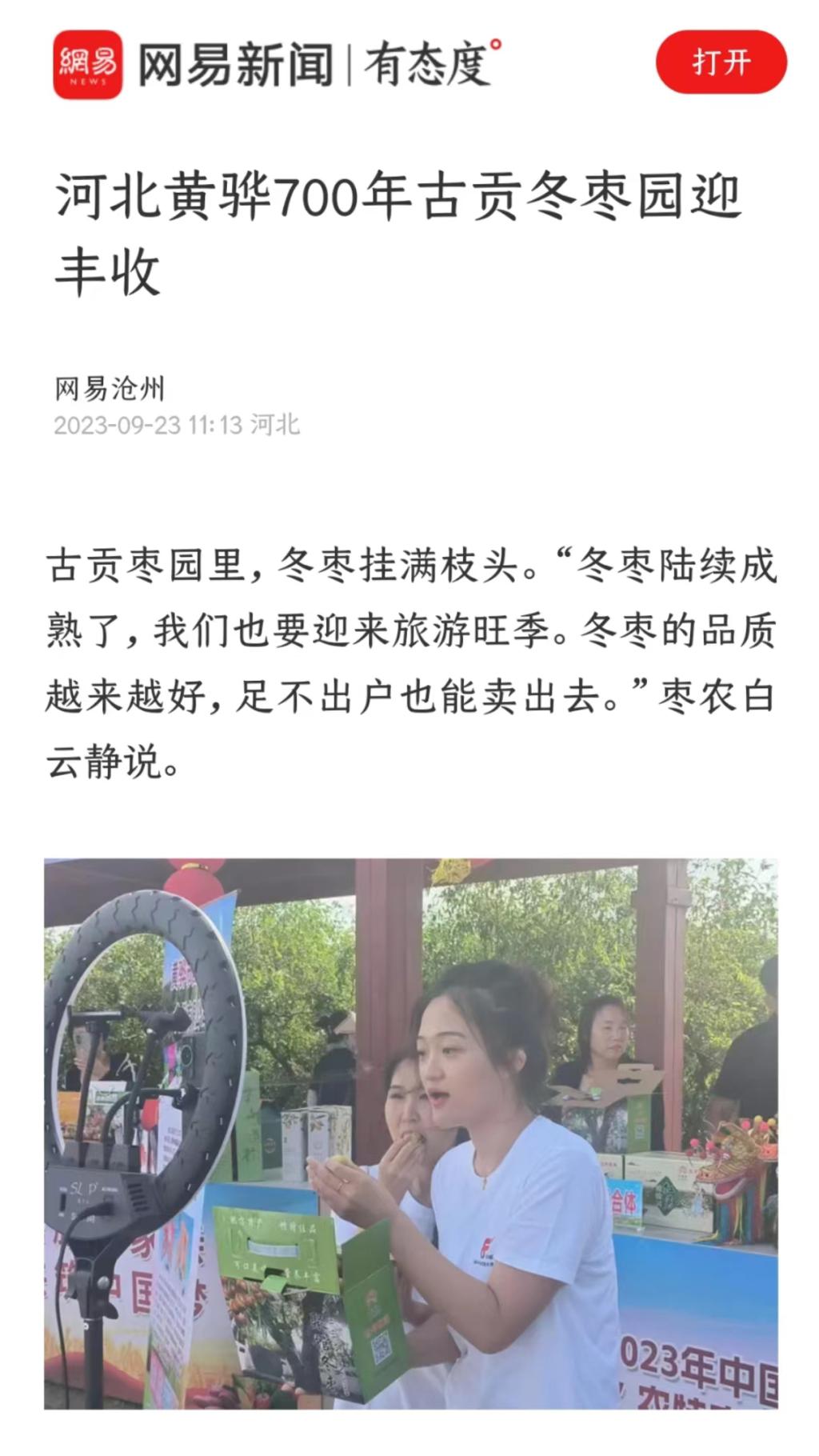Open the 网易新闻 header logo
The width and height of the screenshot is (819, 1456).
click(88, 65)
